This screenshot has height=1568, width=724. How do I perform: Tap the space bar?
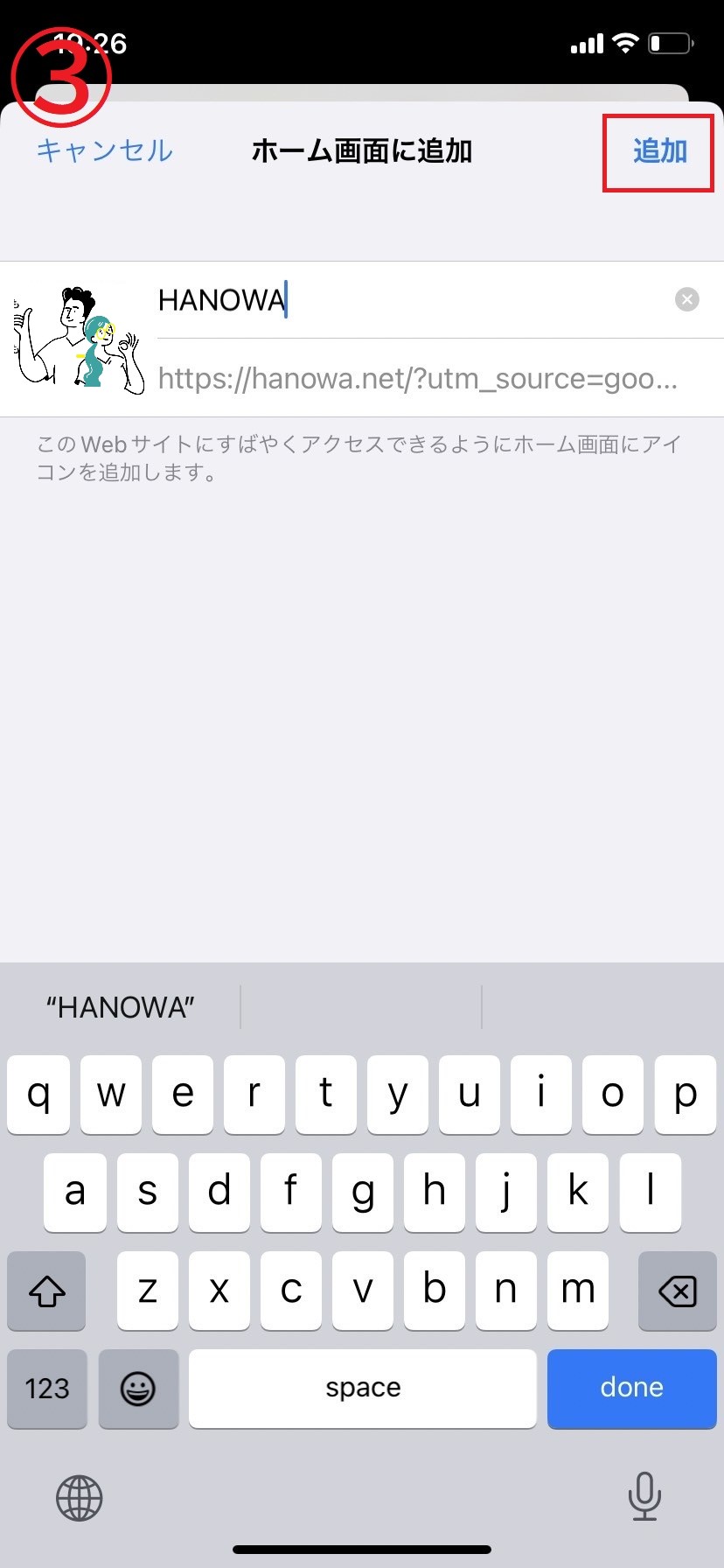click(x=362, y=1388)
